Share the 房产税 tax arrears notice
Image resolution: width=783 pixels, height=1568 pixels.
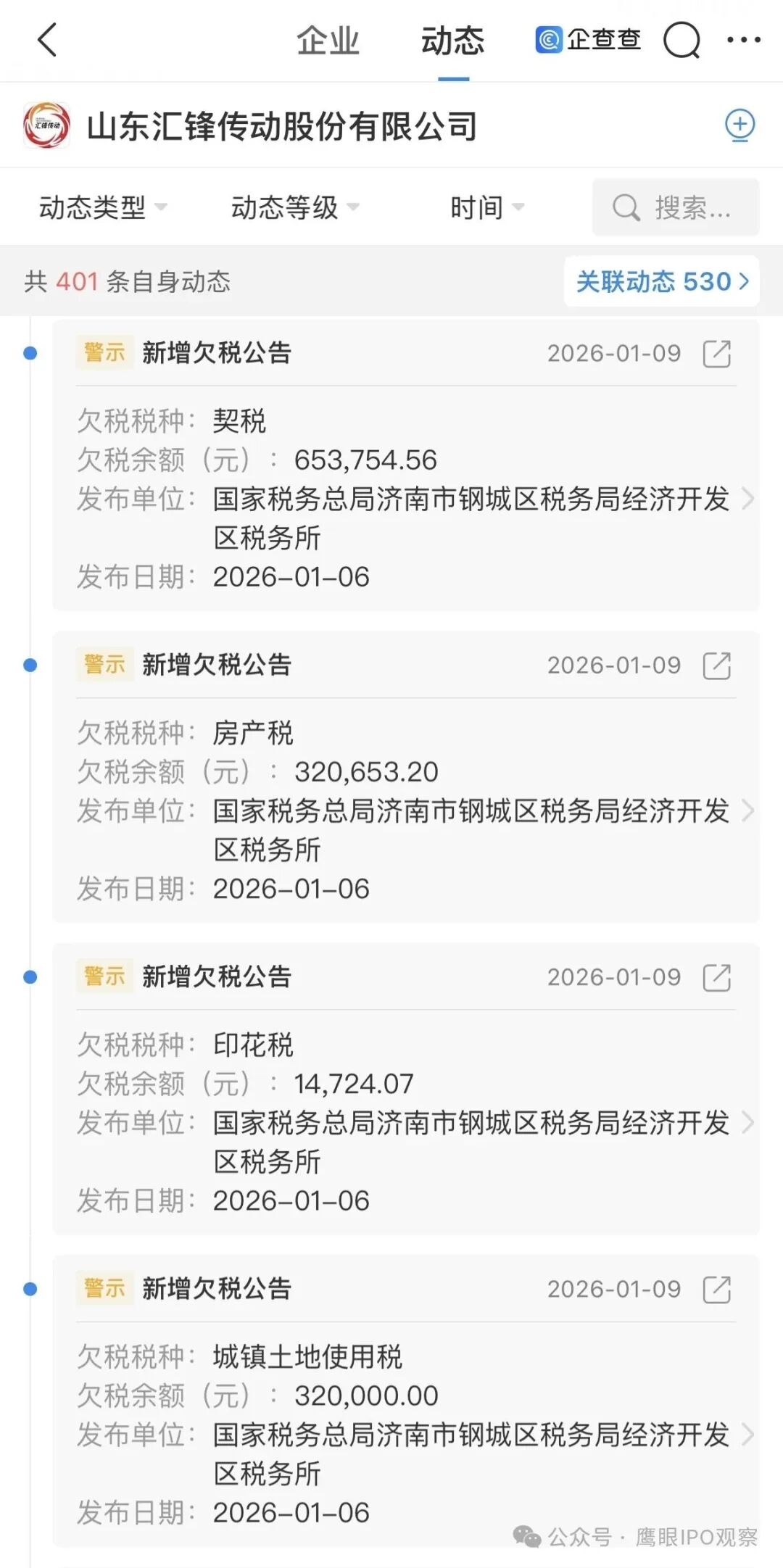tap(716, 665)
